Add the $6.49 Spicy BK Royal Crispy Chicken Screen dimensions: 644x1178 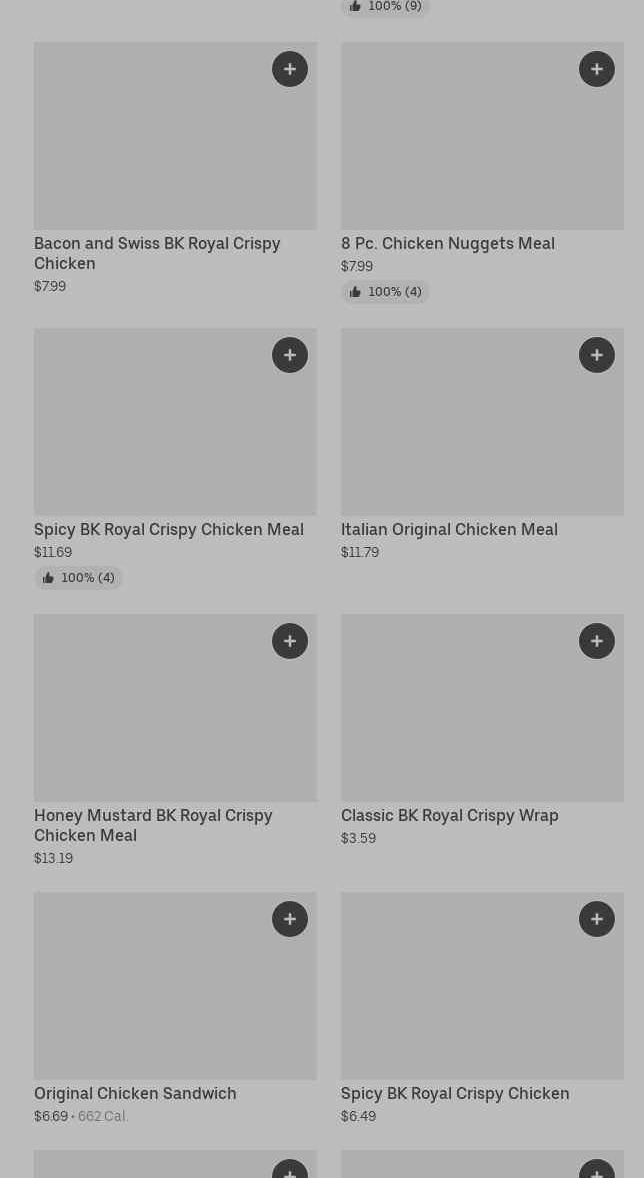click(597, 919)
